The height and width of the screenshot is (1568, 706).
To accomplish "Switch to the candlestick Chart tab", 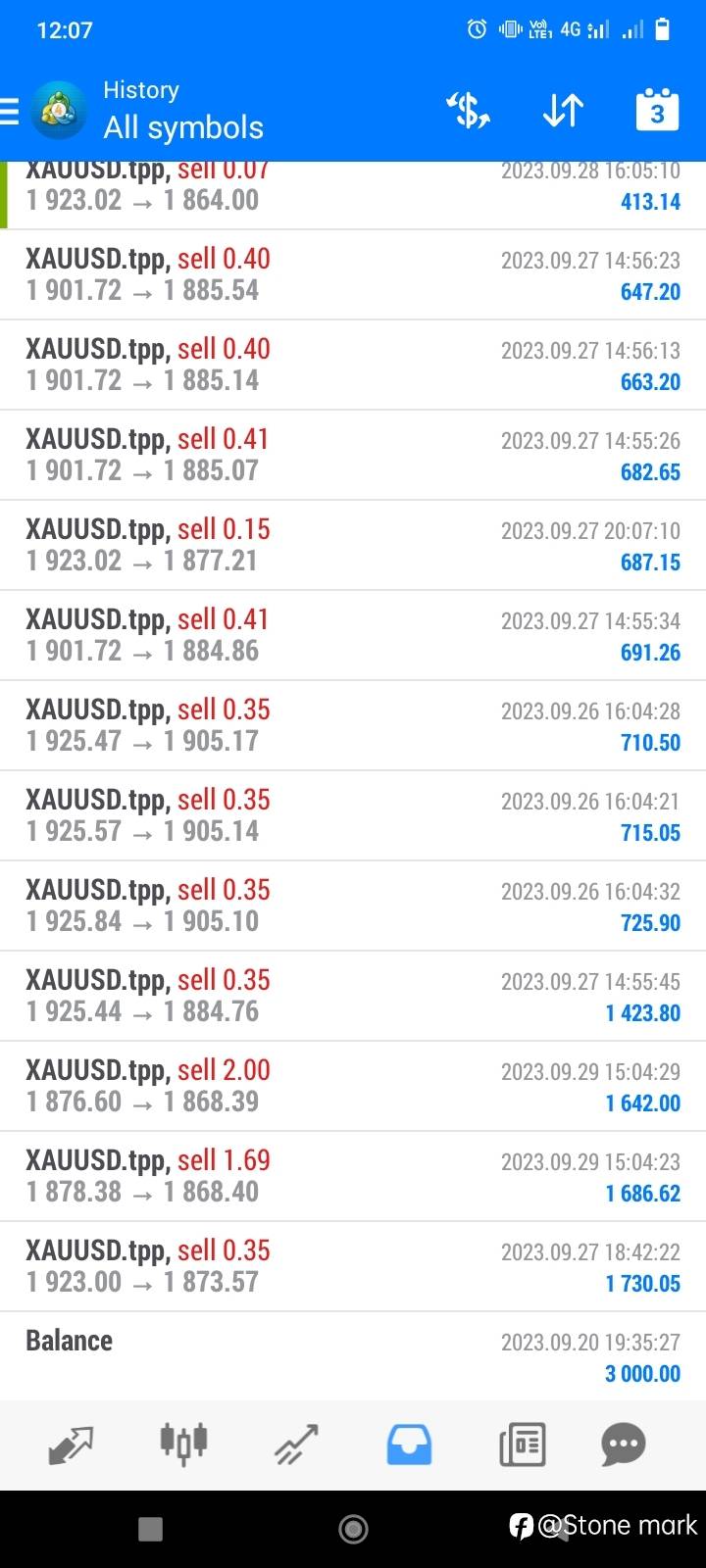I will 183,1445.
